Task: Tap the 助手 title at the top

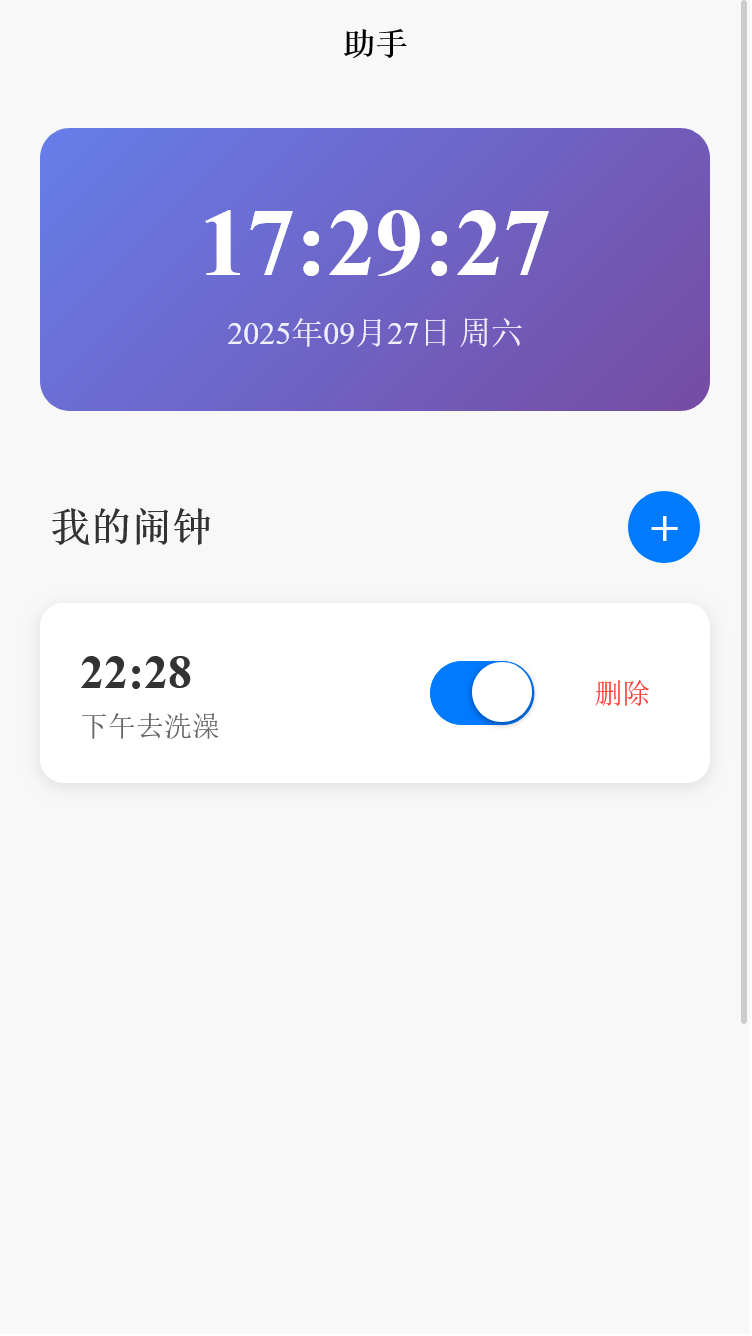Action: pos(375,42)
